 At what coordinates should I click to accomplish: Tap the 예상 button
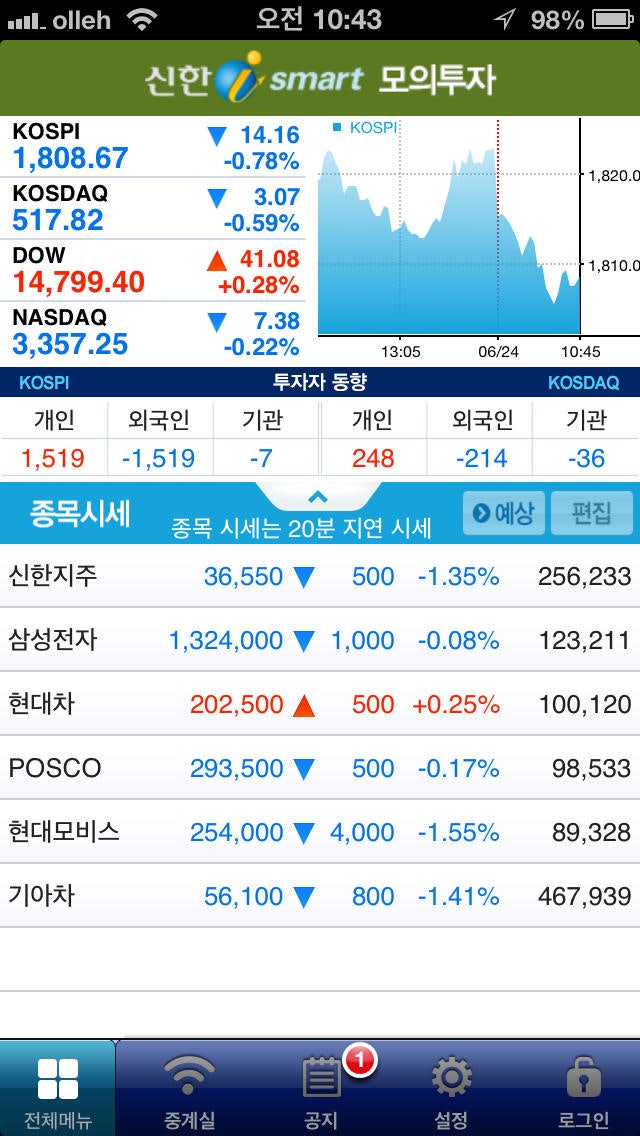point(504,513)
